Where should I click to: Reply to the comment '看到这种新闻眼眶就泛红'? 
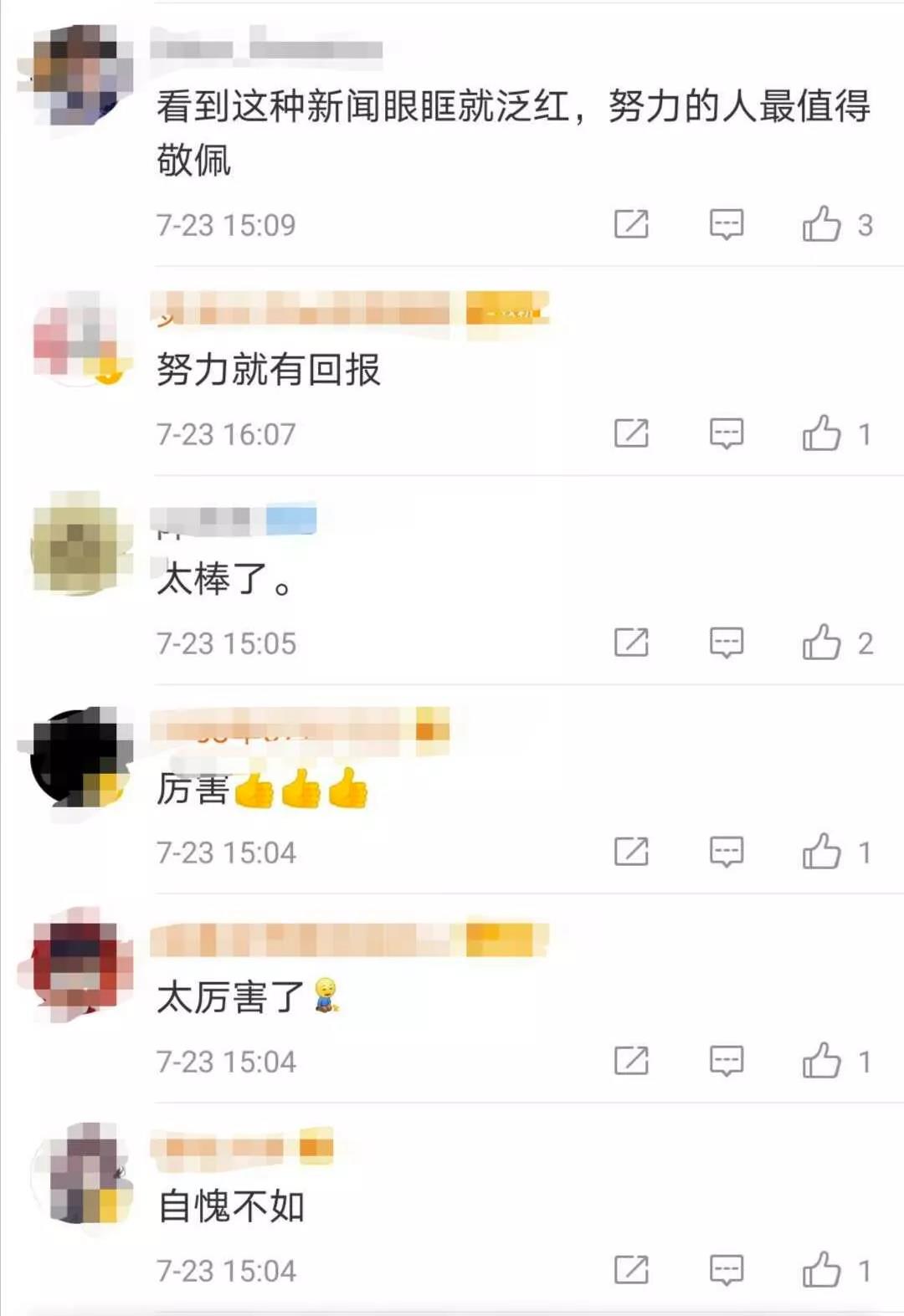tap(726, 224)
